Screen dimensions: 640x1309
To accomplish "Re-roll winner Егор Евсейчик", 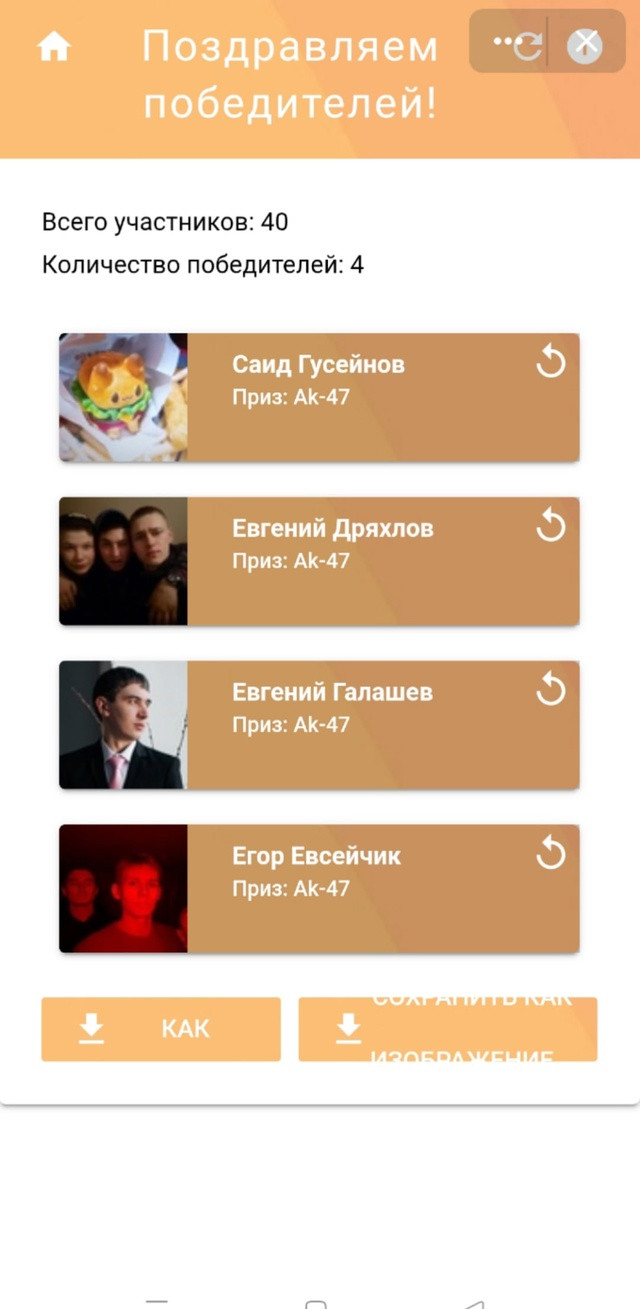I will [x=551, y=854].
